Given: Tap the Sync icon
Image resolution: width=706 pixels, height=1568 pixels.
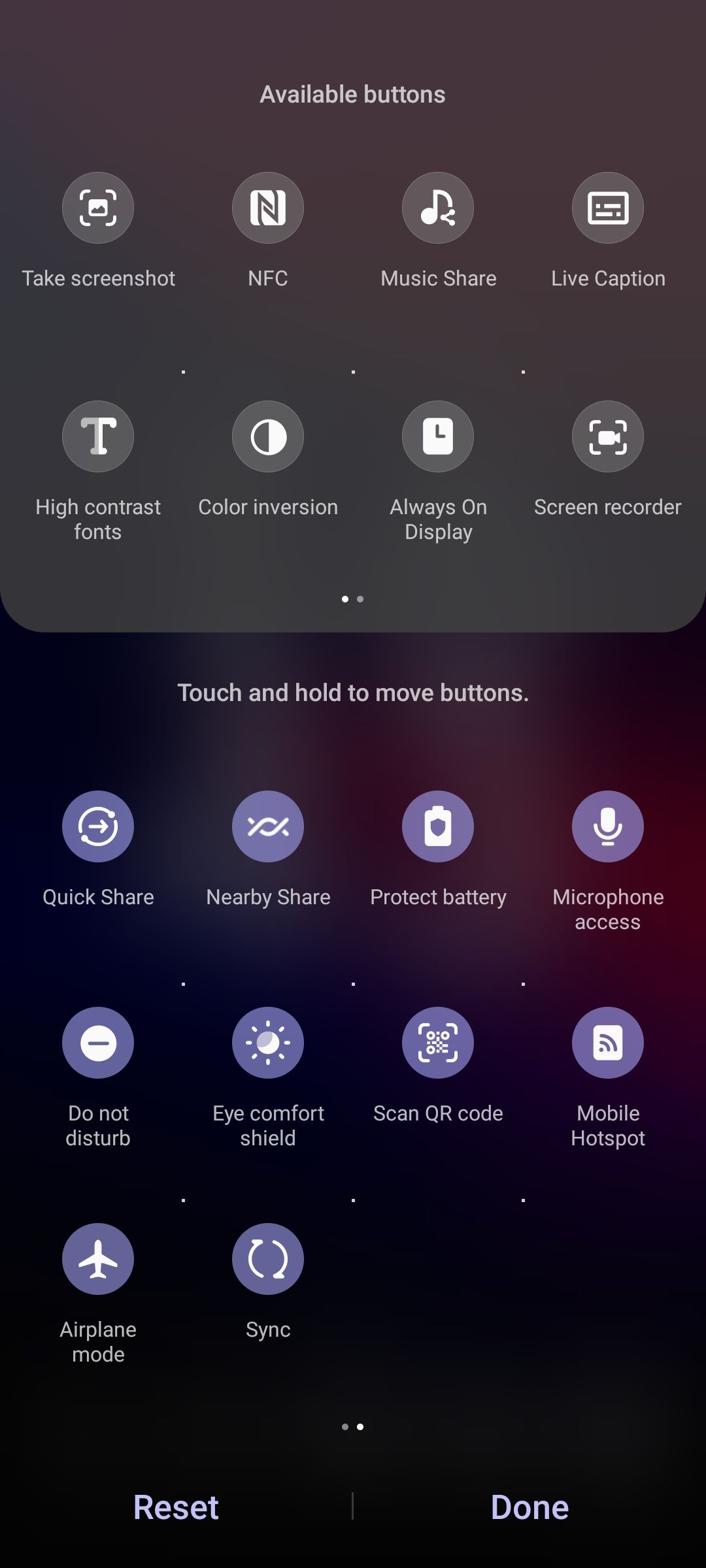Looking at the screenshot, I should [268, 1258].
